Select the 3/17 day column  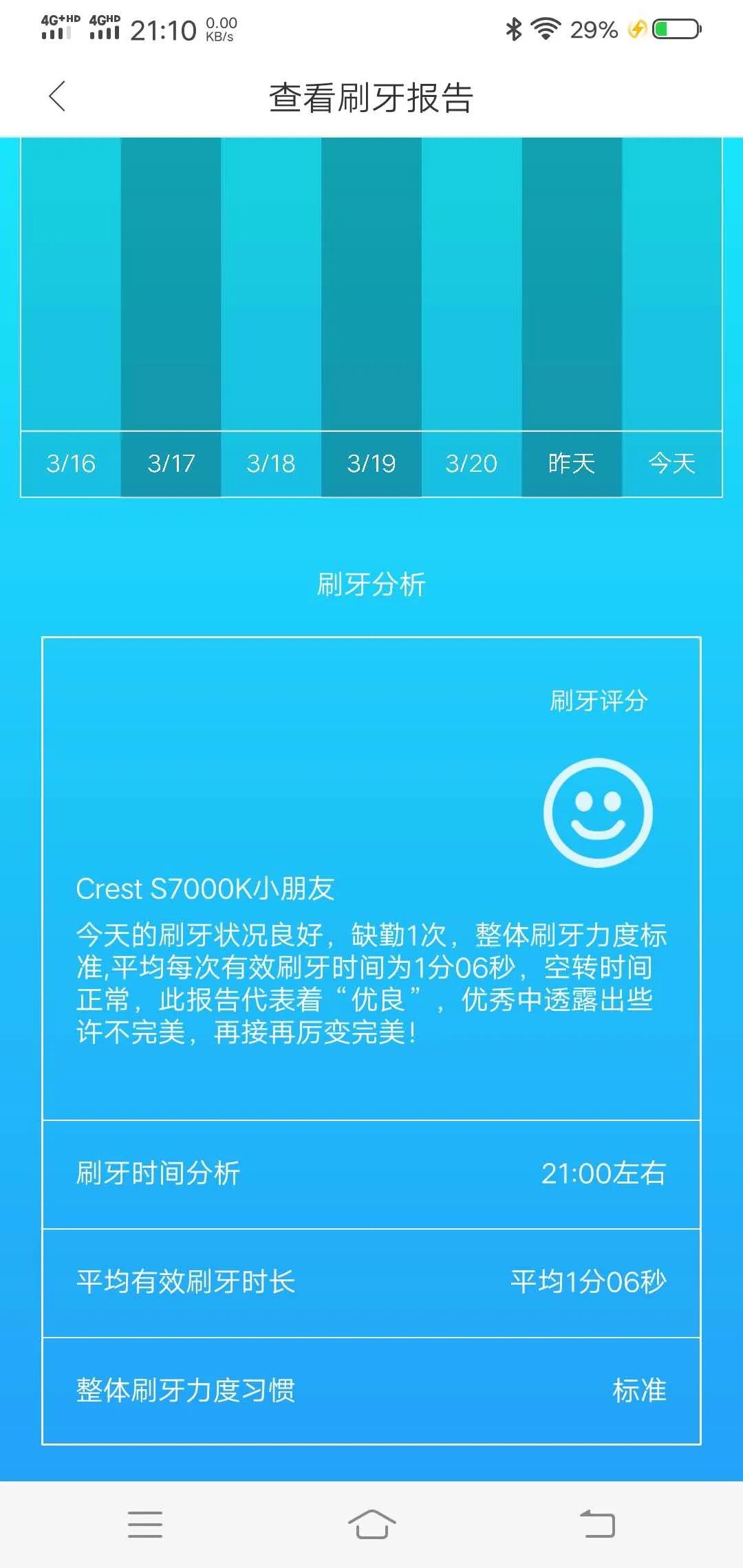(171, 463)
